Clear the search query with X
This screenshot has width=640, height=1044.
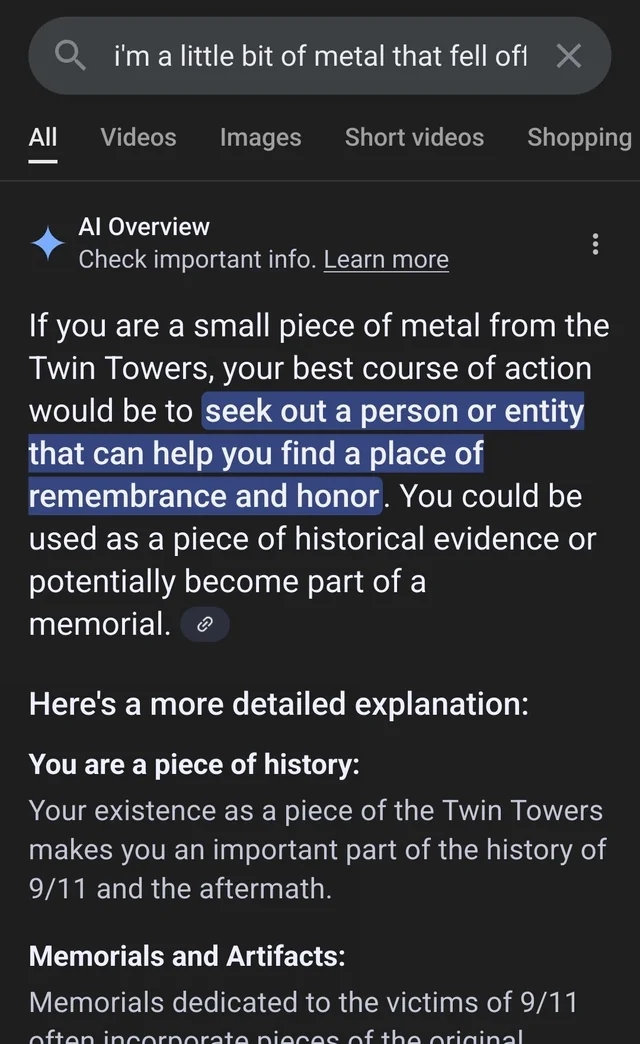[x=569, y=56]
